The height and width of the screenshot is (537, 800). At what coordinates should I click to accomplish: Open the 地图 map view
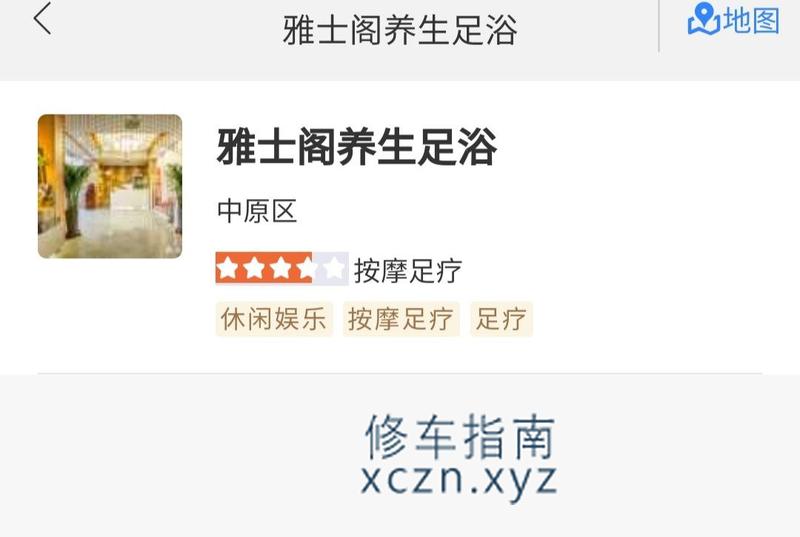click(x=733, y=20)
